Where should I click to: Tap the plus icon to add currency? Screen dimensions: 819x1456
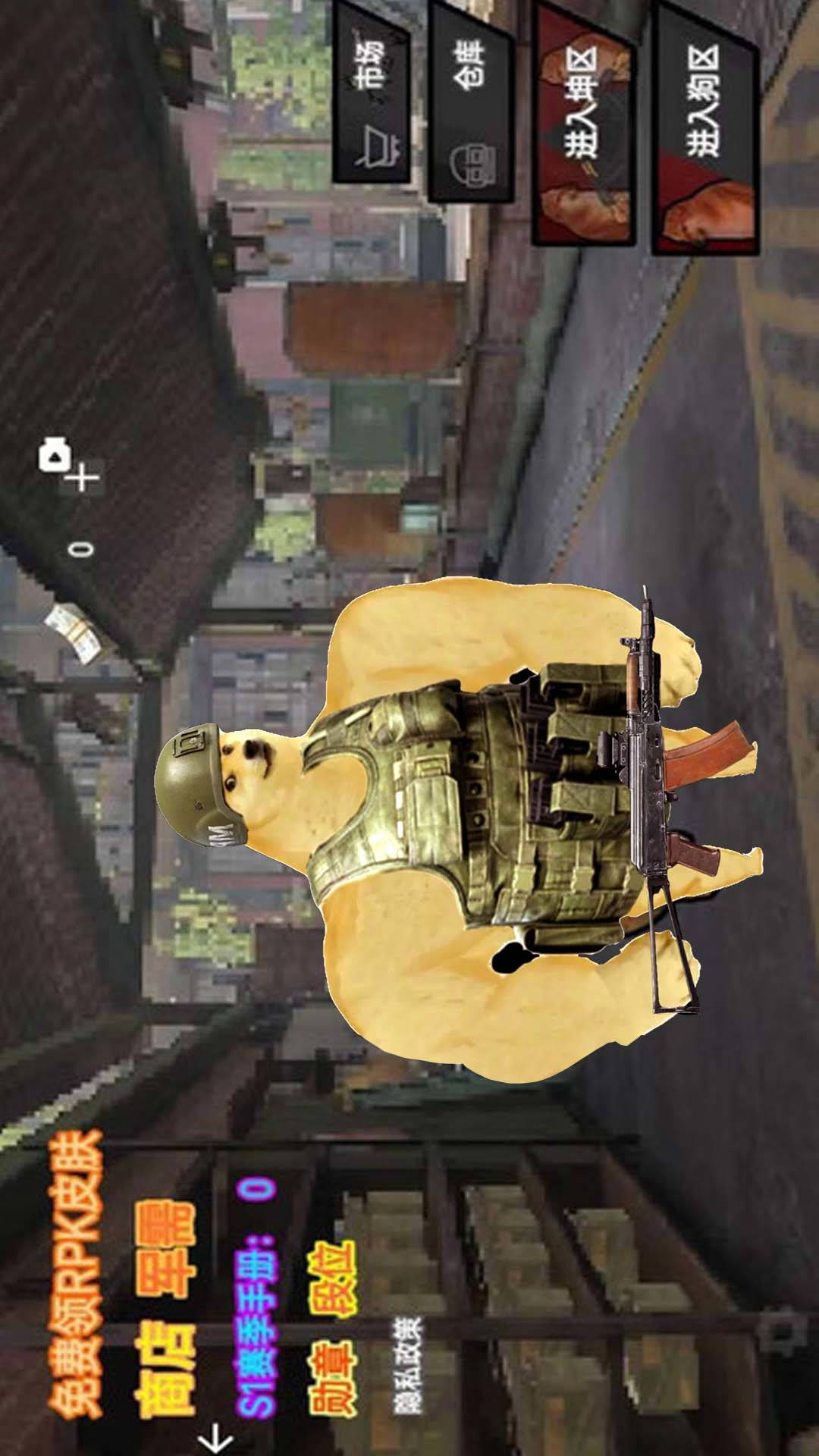click(85, 478)
